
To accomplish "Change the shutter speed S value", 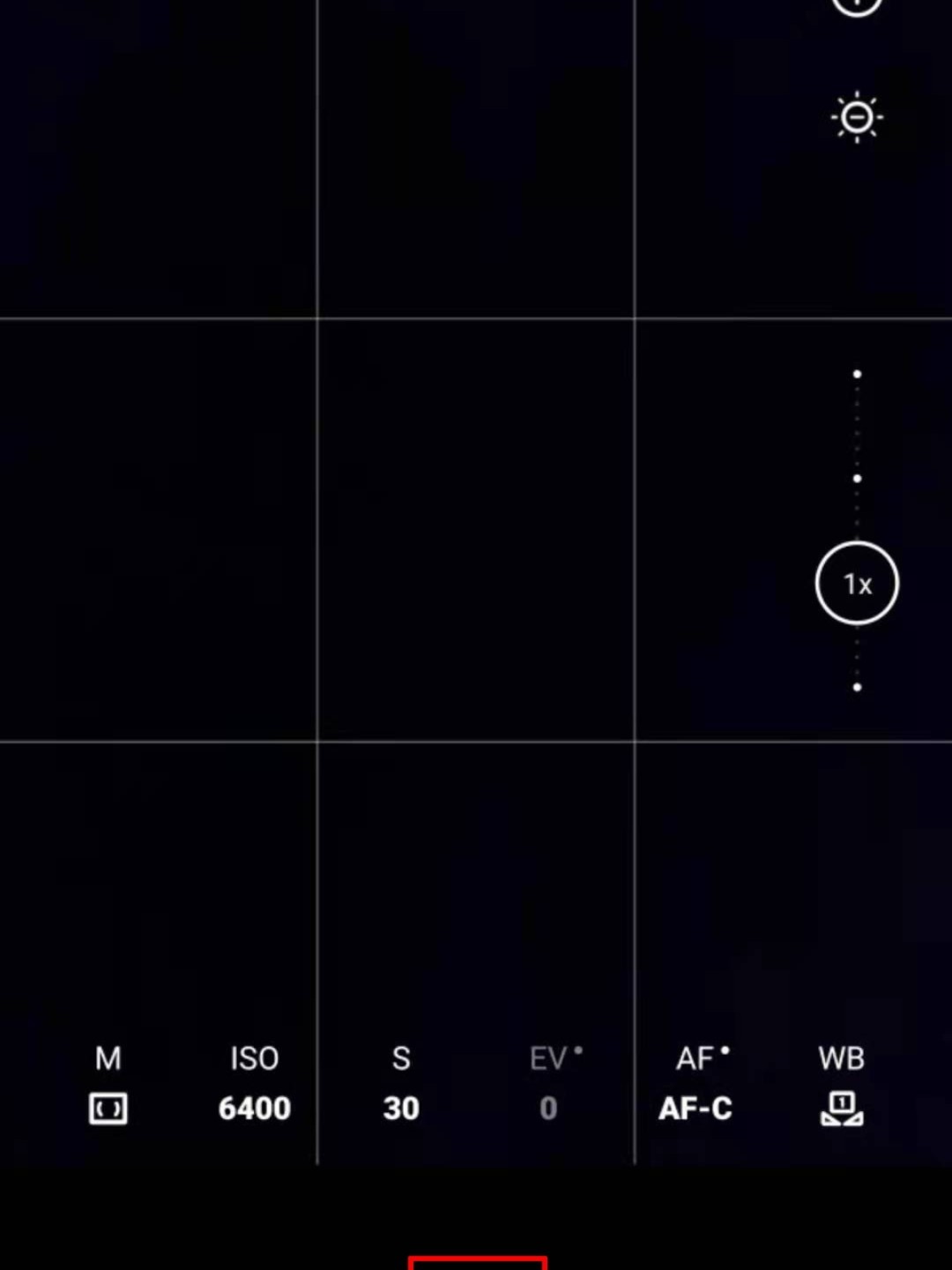I will 401,1085.
